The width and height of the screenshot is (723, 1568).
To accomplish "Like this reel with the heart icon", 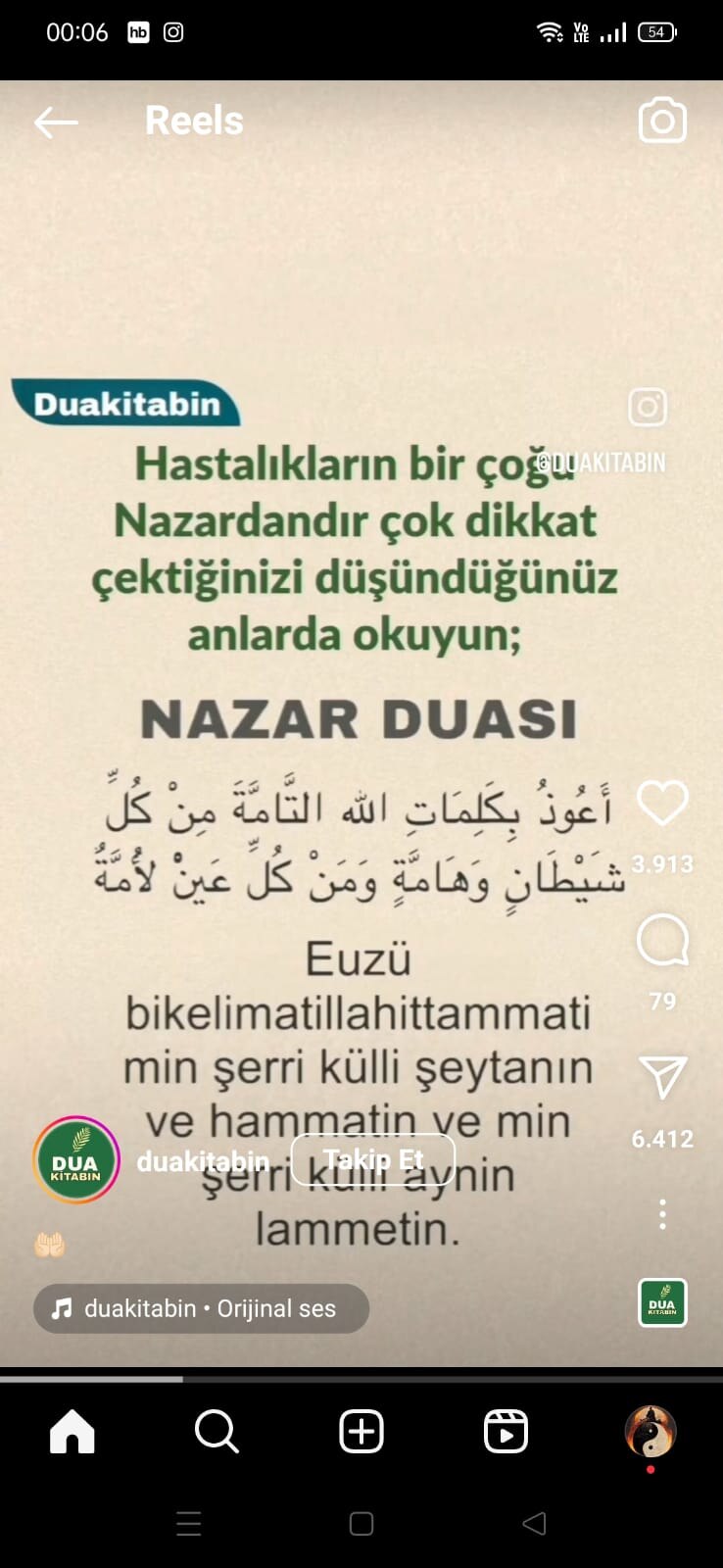I will point(662,804).
